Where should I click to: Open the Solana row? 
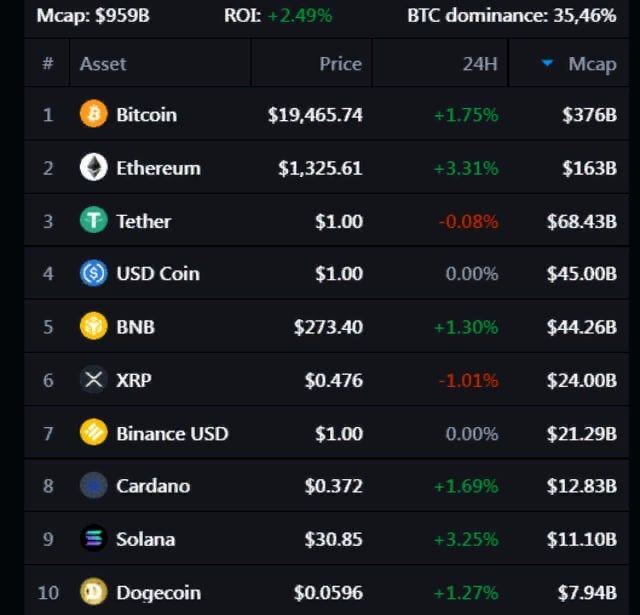point(145,539)
